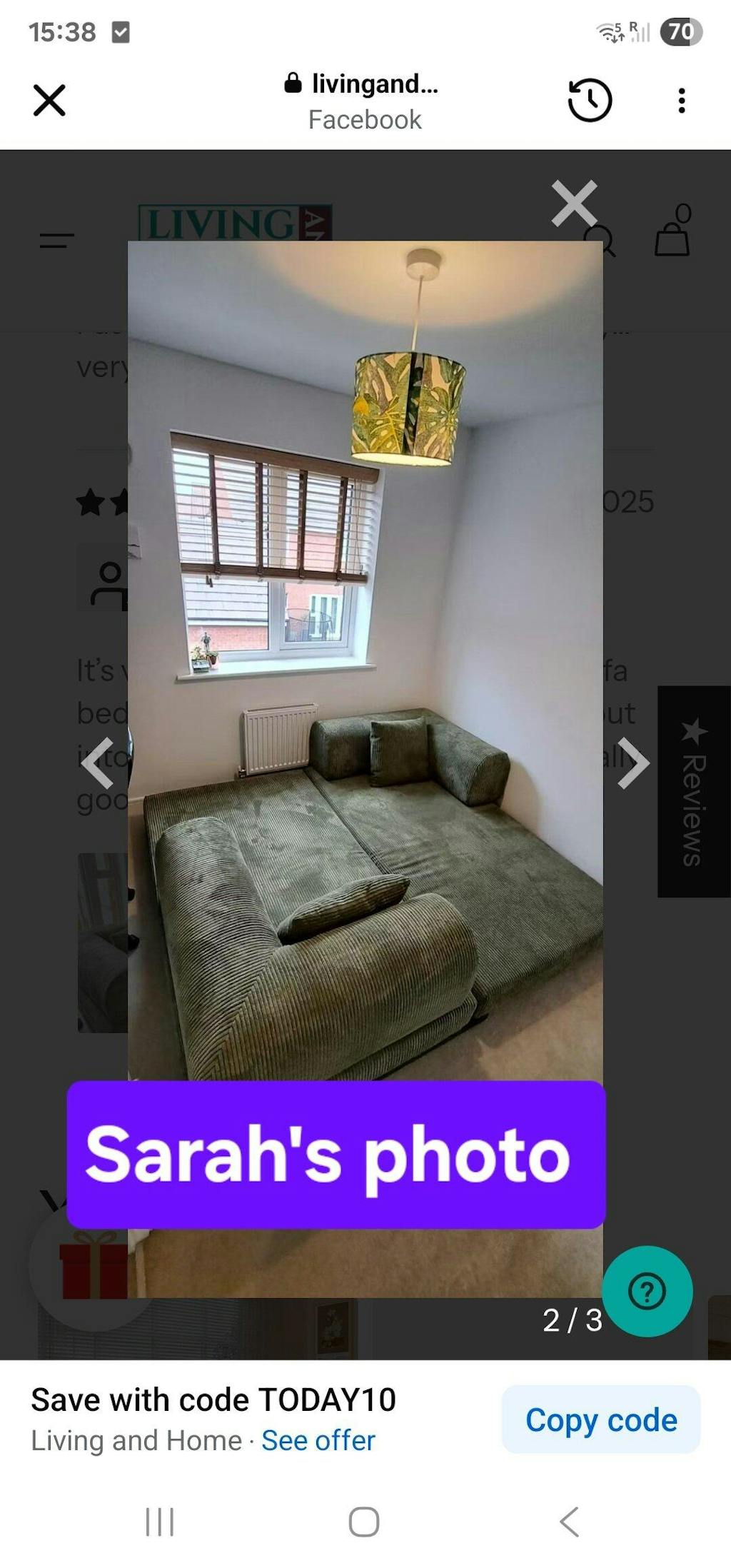Open the browser history clock icon

point(590,100)
